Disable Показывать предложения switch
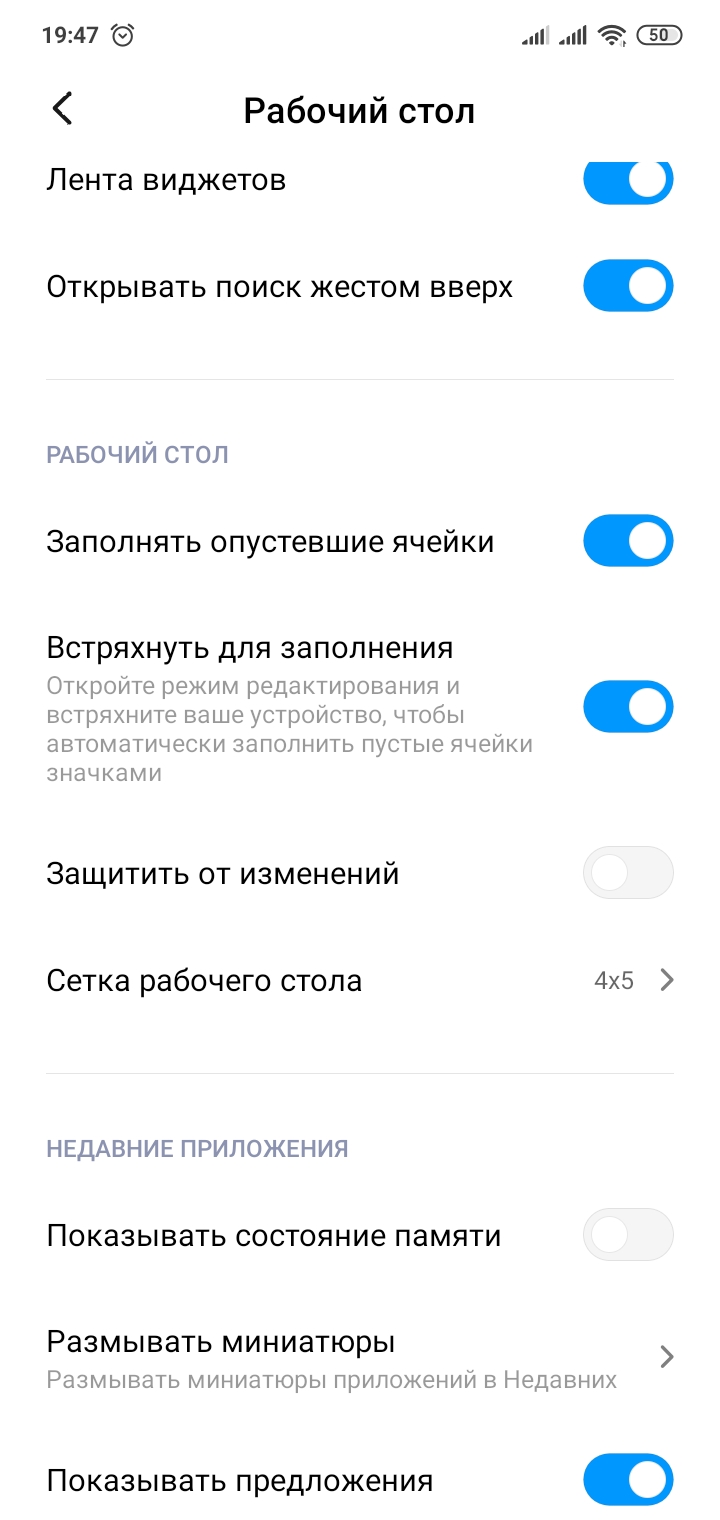Screen dimensions: 720x1520 [x=628, y=1480]
